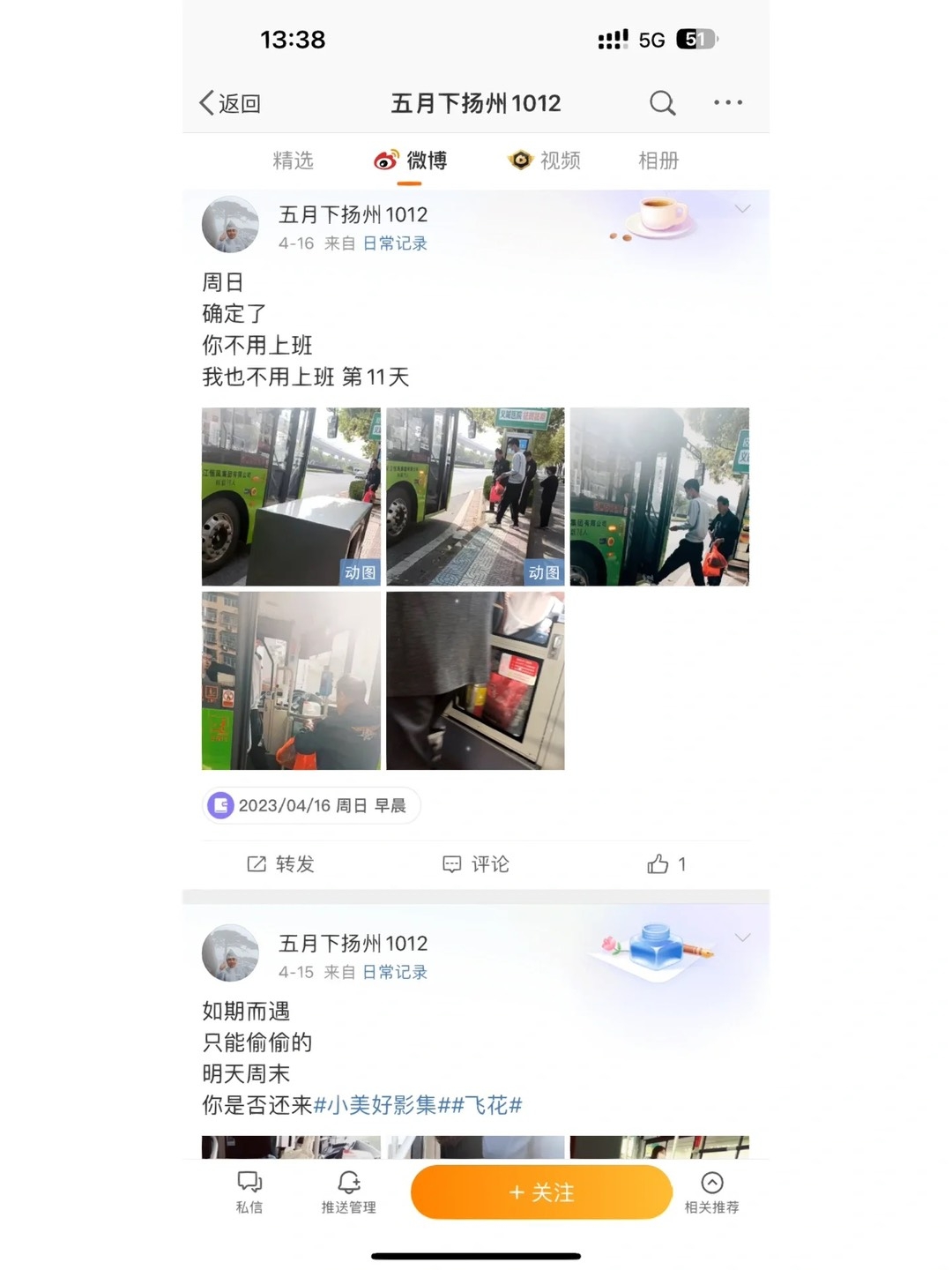Open the #小美好影集# hashtag
The height and width of the screenshot is (1270, 952).
click(375, 1105)
